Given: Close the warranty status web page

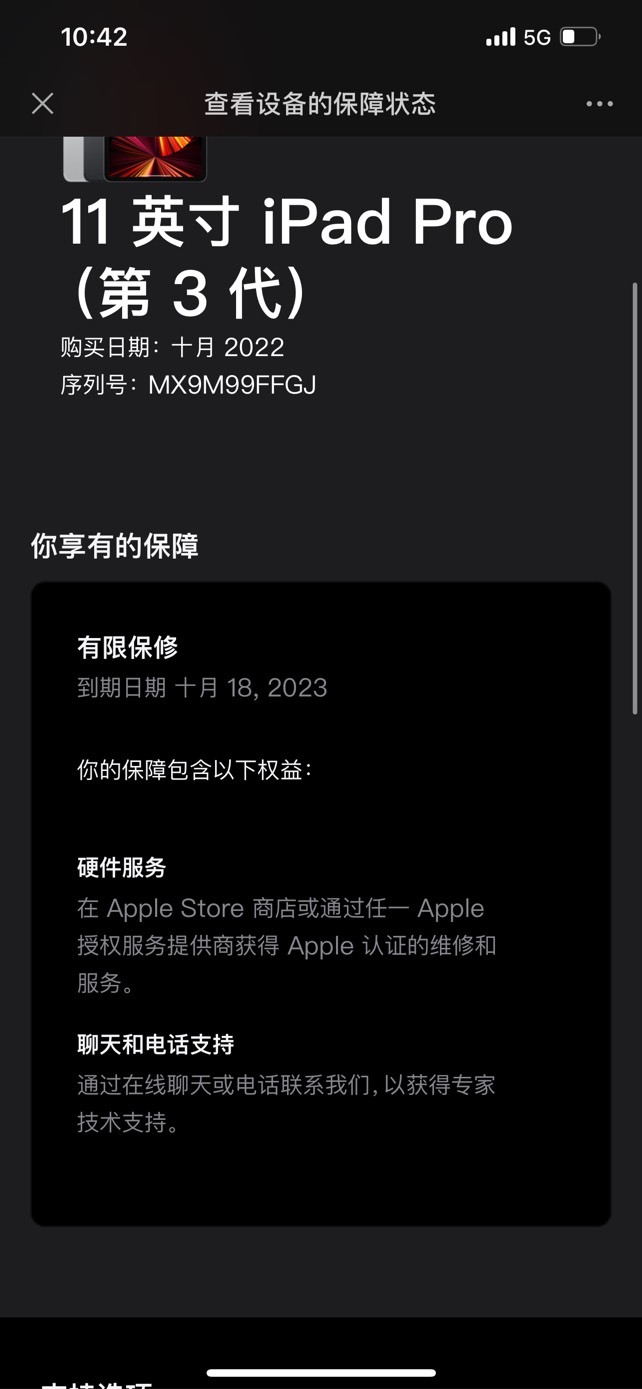Looking at the screenshot, I should pyautogui.click(x=42, y=103).
